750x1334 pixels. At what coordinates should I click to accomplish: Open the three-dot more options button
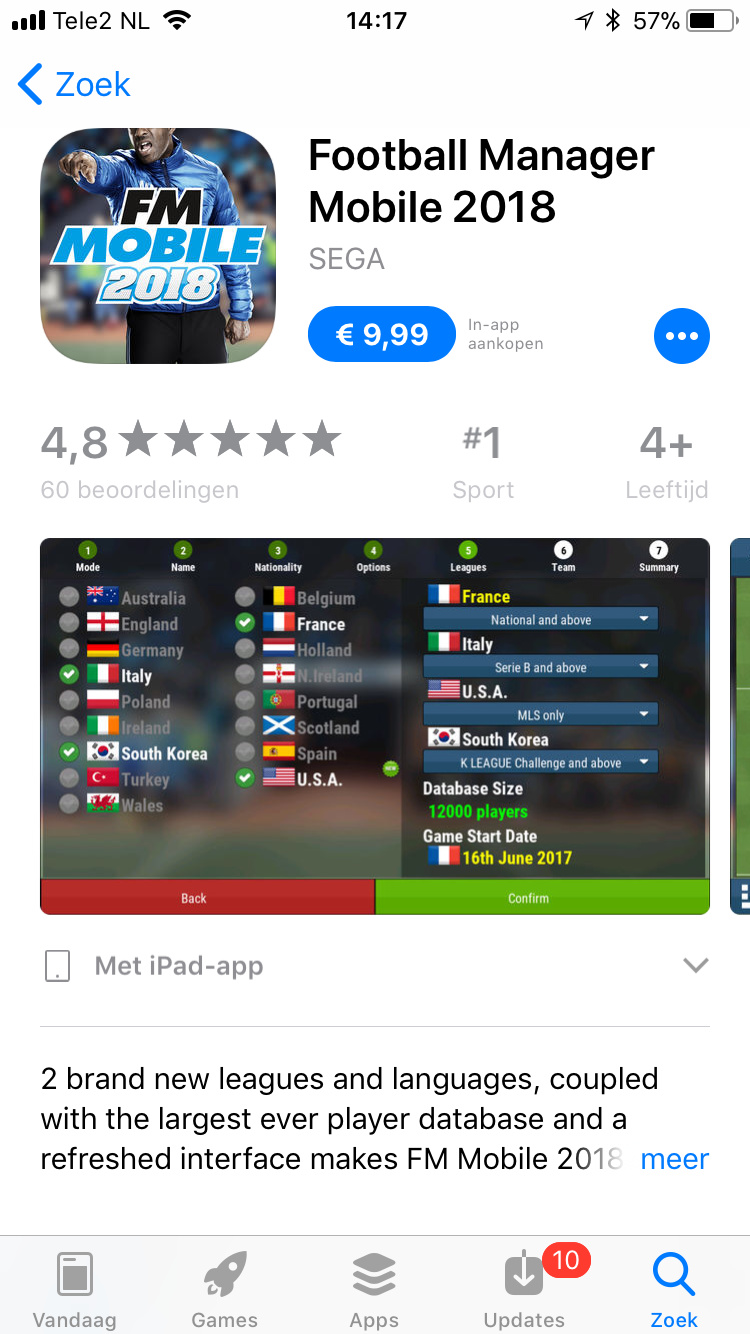(x=682, y=336)
